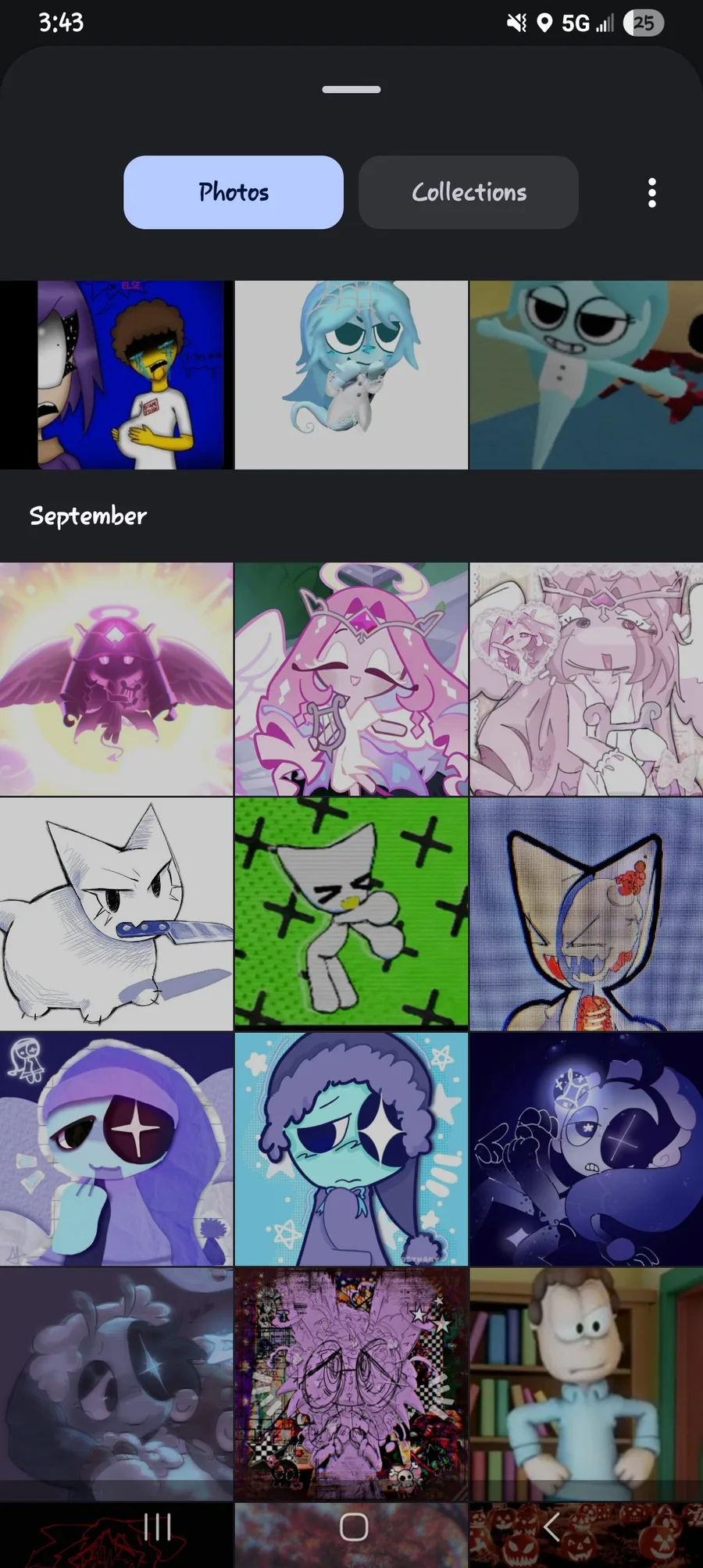Open the dark blue night character artwork
Image resolution: width=703 pixels, height=1568 pixels.
click(x=587, y=1148)
